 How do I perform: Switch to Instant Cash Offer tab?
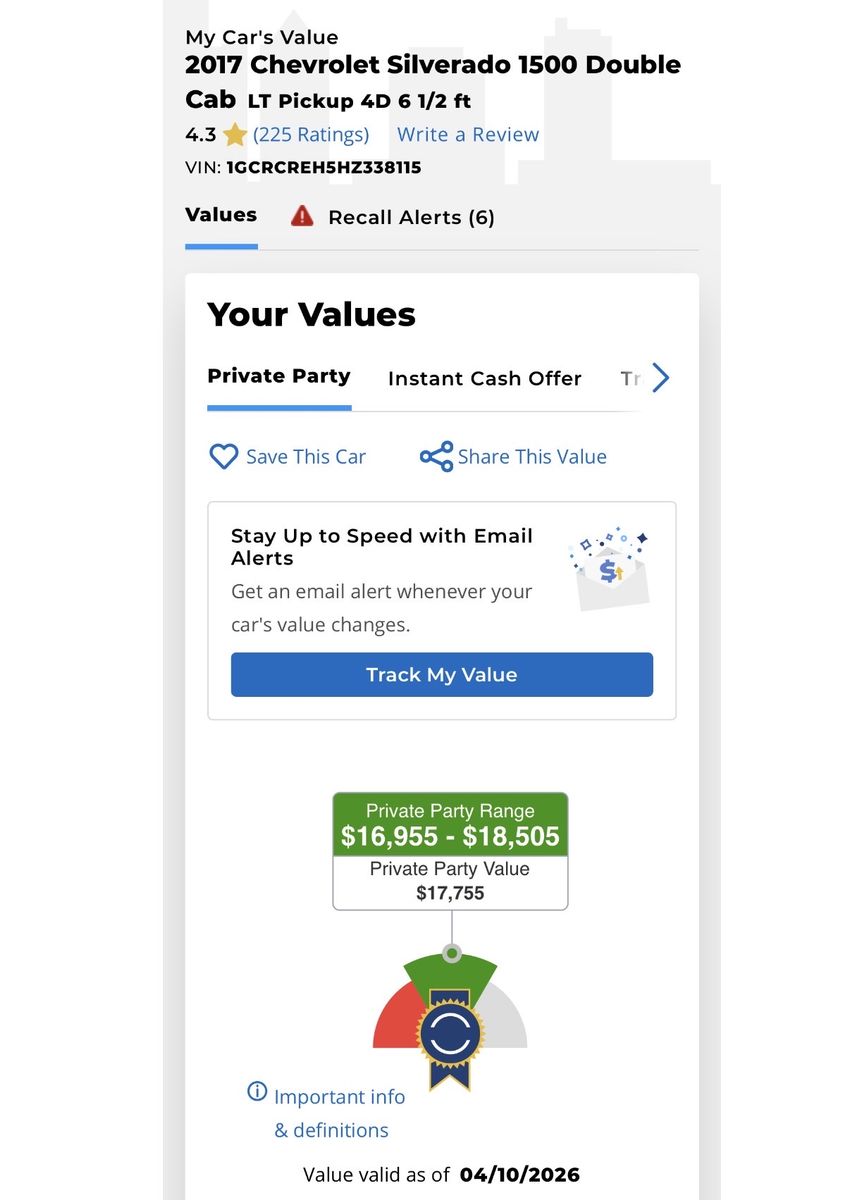tap(484, 379)
